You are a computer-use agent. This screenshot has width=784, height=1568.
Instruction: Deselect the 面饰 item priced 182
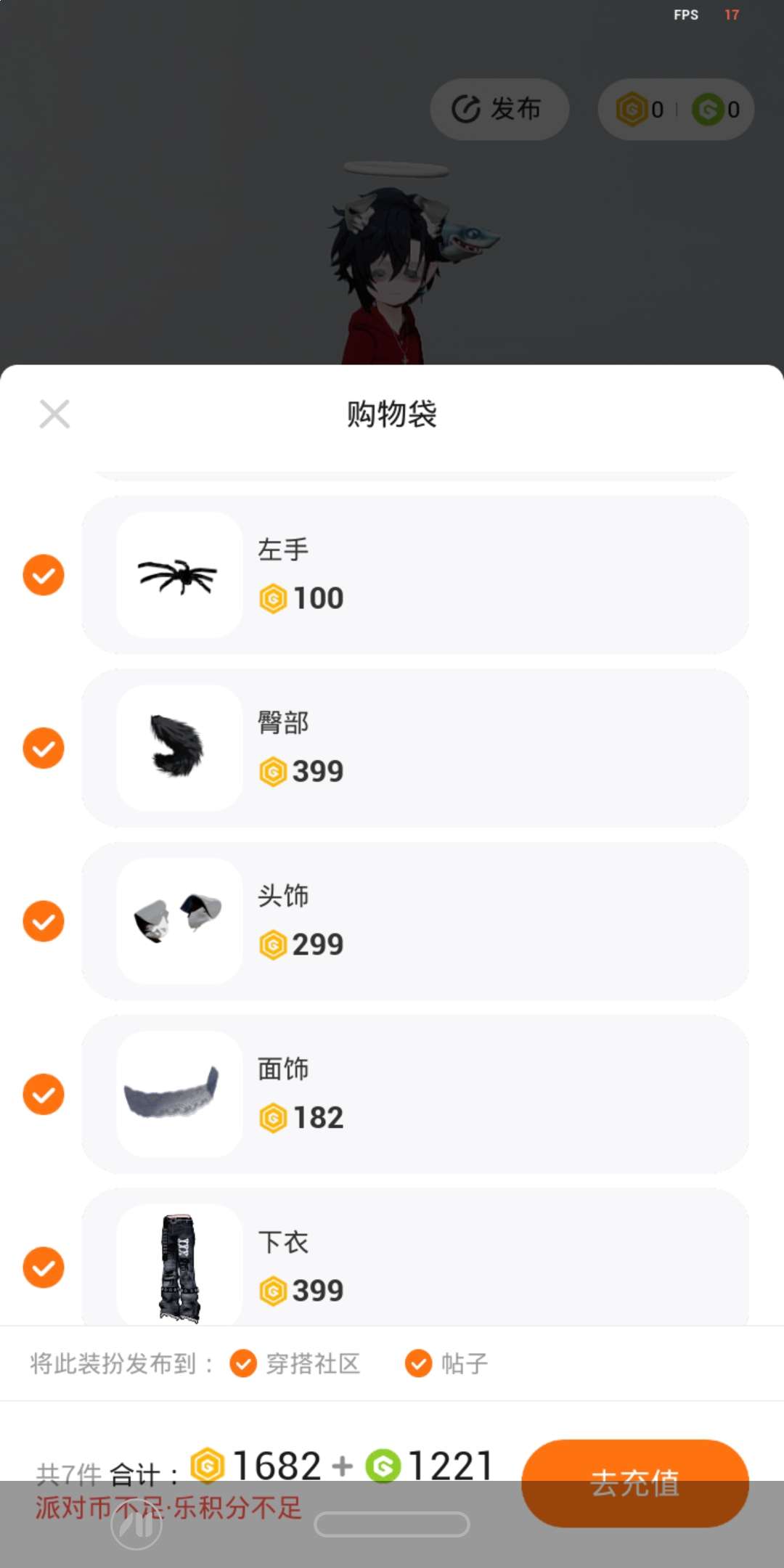44,1095
